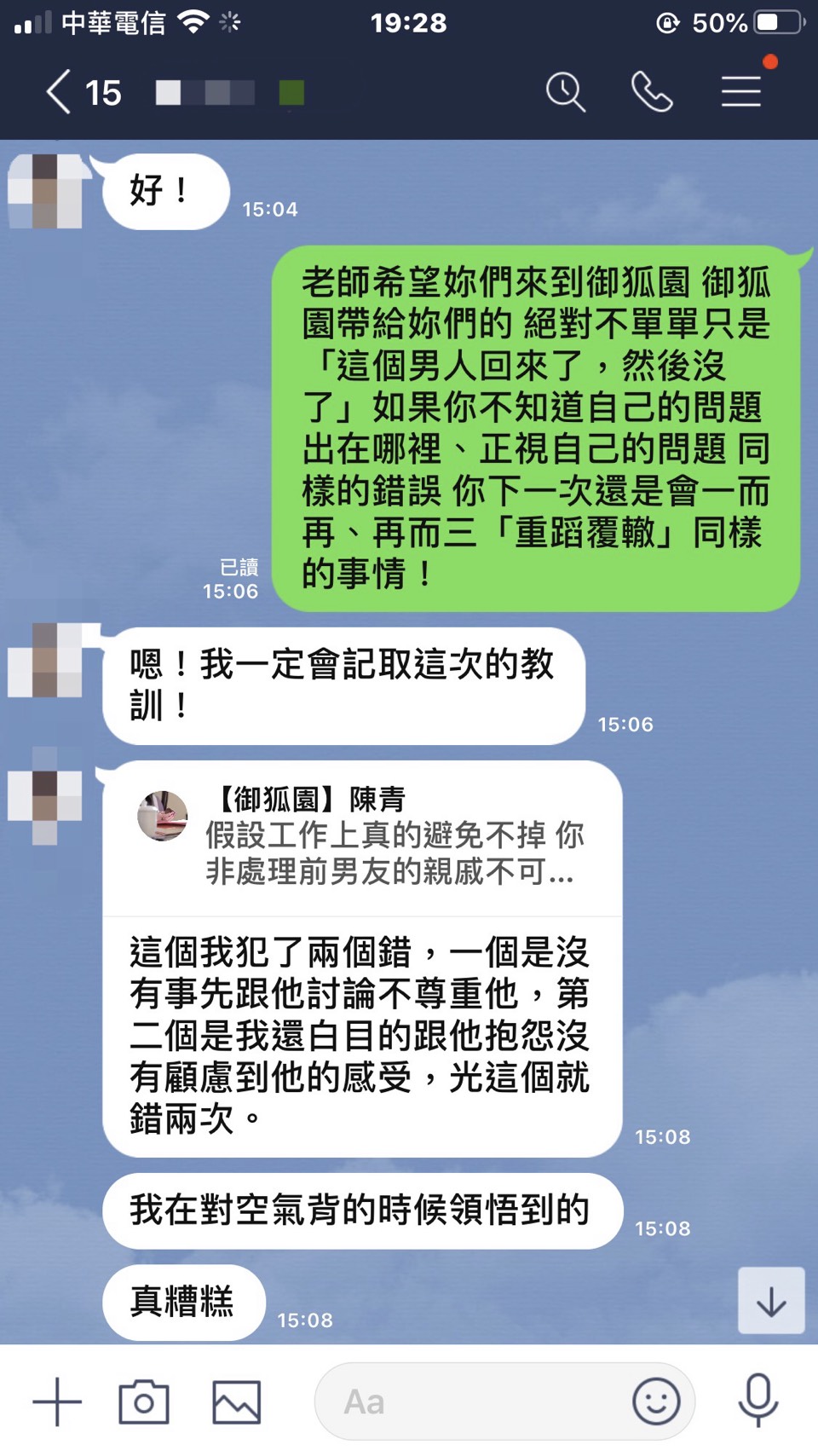The width and height of the screenshot is (818, 1456).
Task: Start a voice call
Action: pos(652,92)
